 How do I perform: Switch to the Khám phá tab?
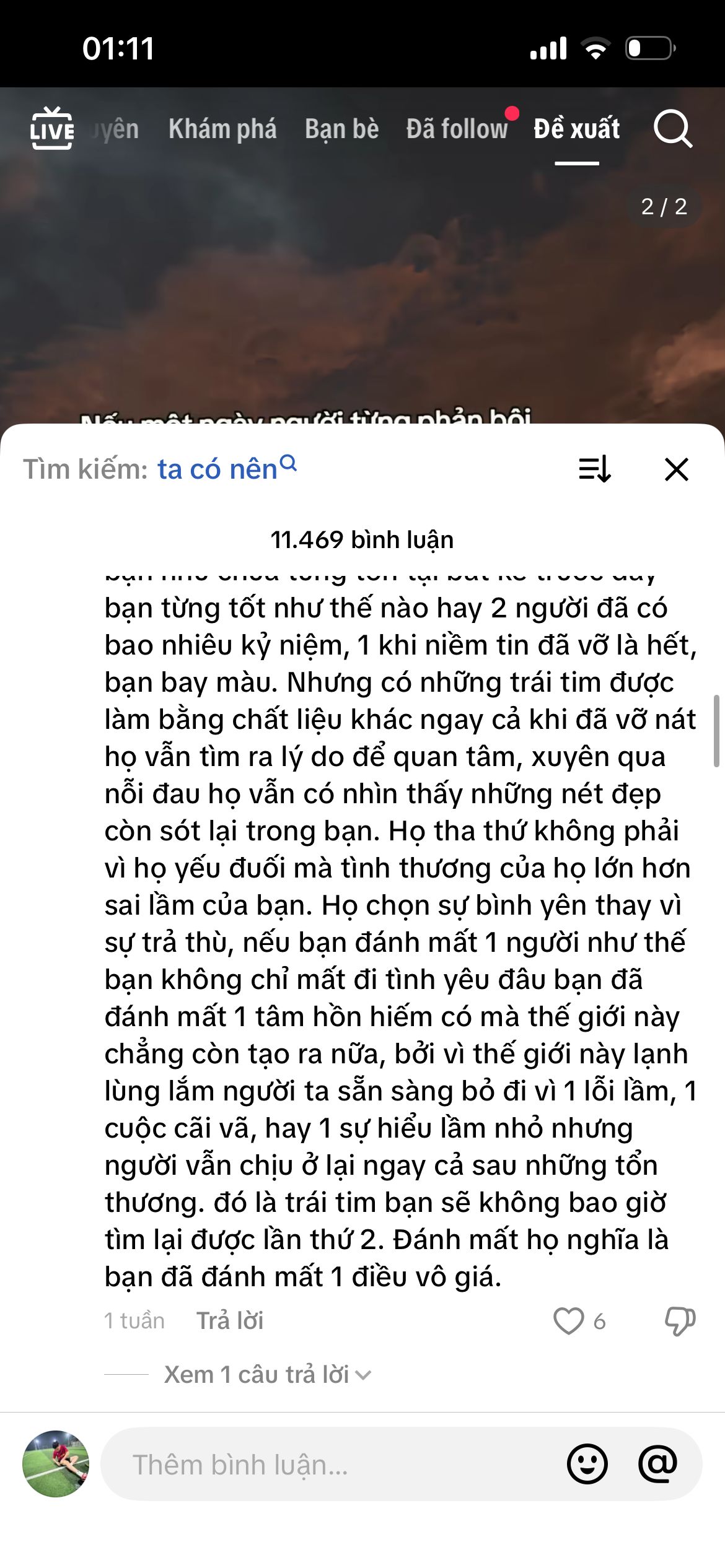(222, 129)
